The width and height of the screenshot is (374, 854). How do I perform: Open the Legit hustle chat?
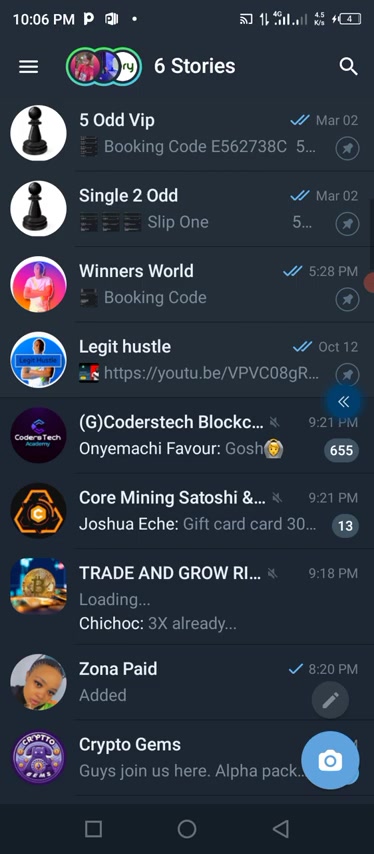pos(187,359)
